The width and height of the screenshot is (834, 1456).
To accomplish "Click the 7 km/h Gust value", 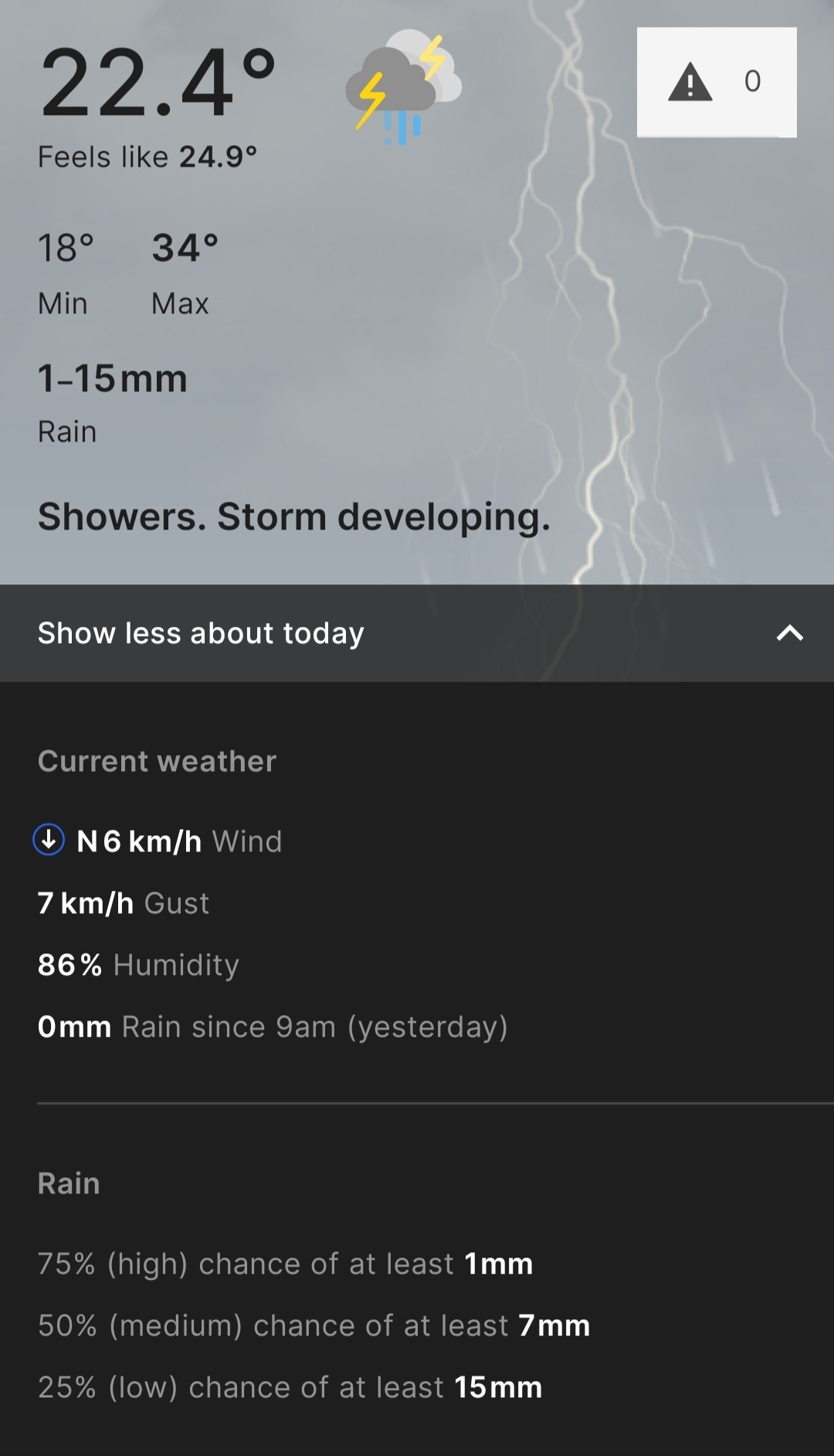I will 85,902.
